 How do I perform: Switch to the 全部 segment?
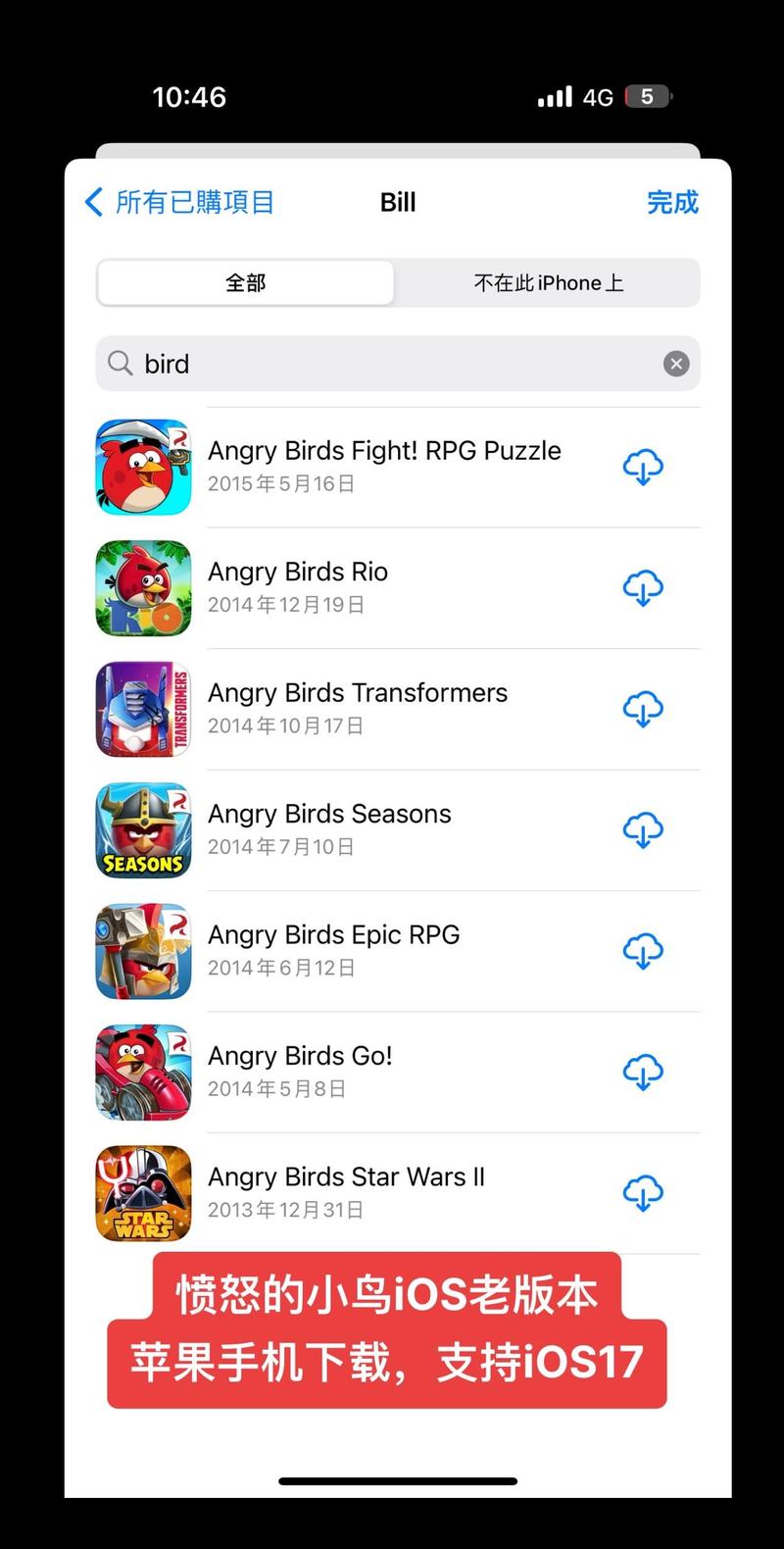[x=245, y=283]
